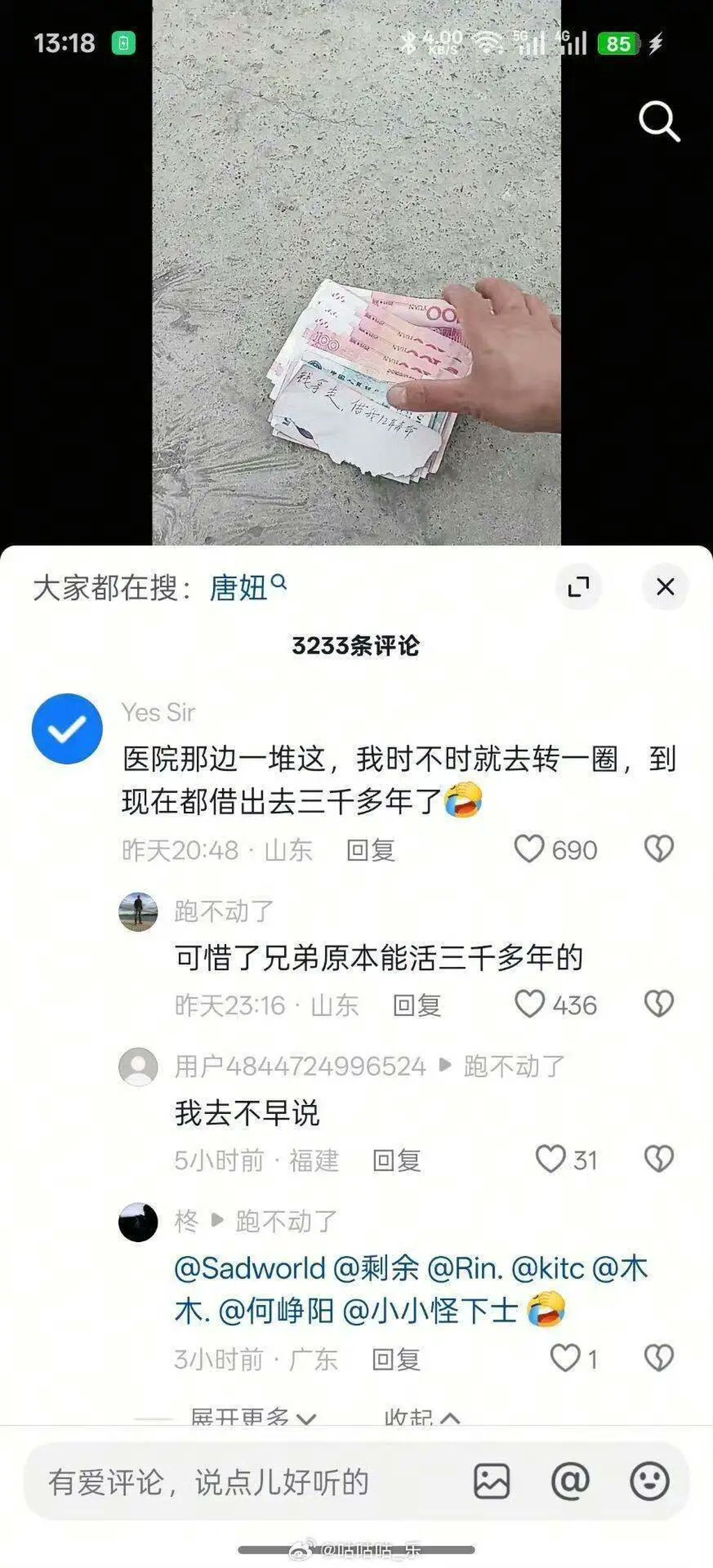Image resolution: width=713 pixels, height=1568 pixels.
Task: Like the comment by 用户4844724996524
Action: [x=550, y=1159]
